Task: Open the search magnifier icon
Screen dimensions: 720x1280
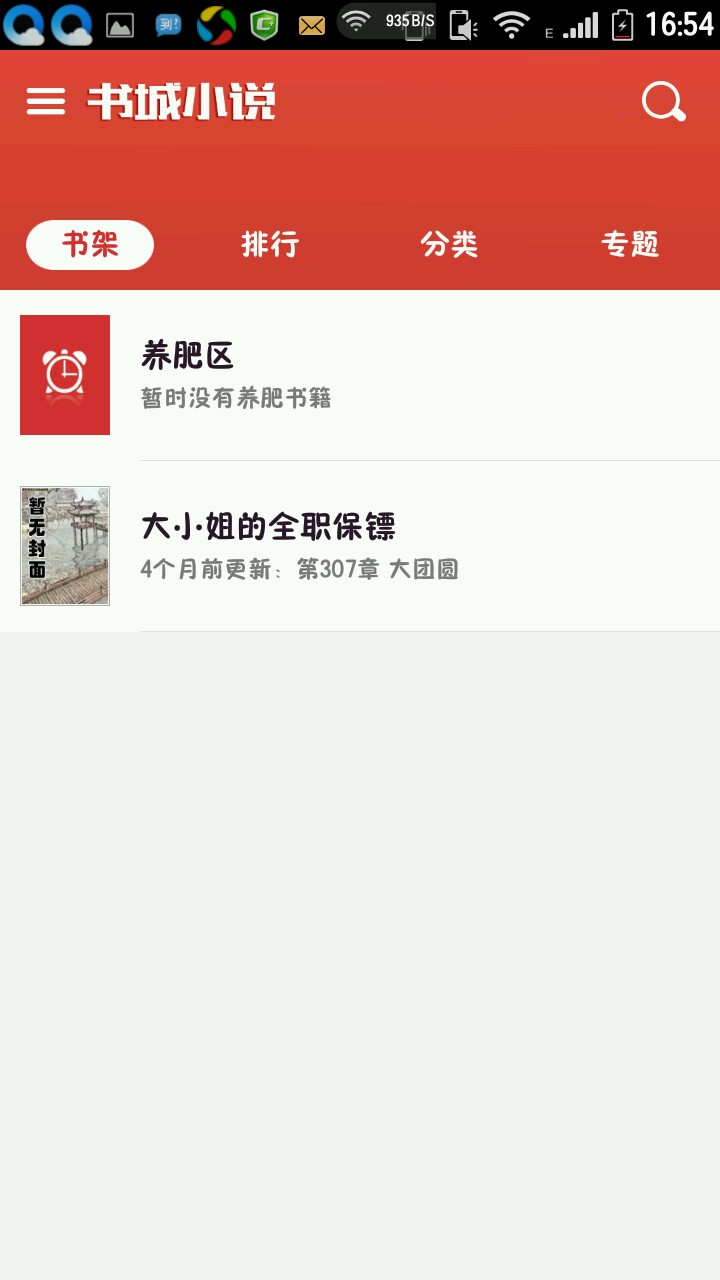Action: click(663, 101)
